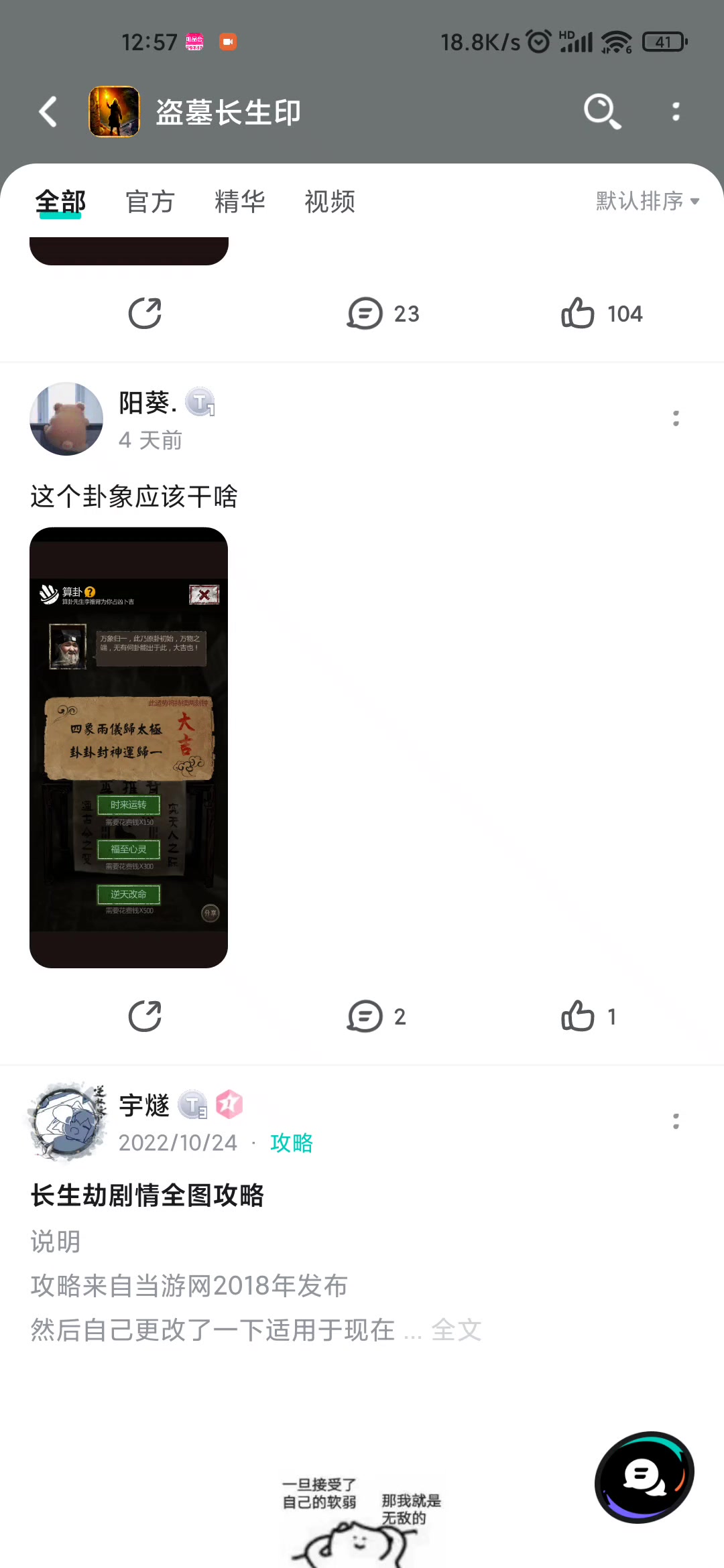
Task: Tap the 攻略 tag link
Action: (x=292, y=1142)
